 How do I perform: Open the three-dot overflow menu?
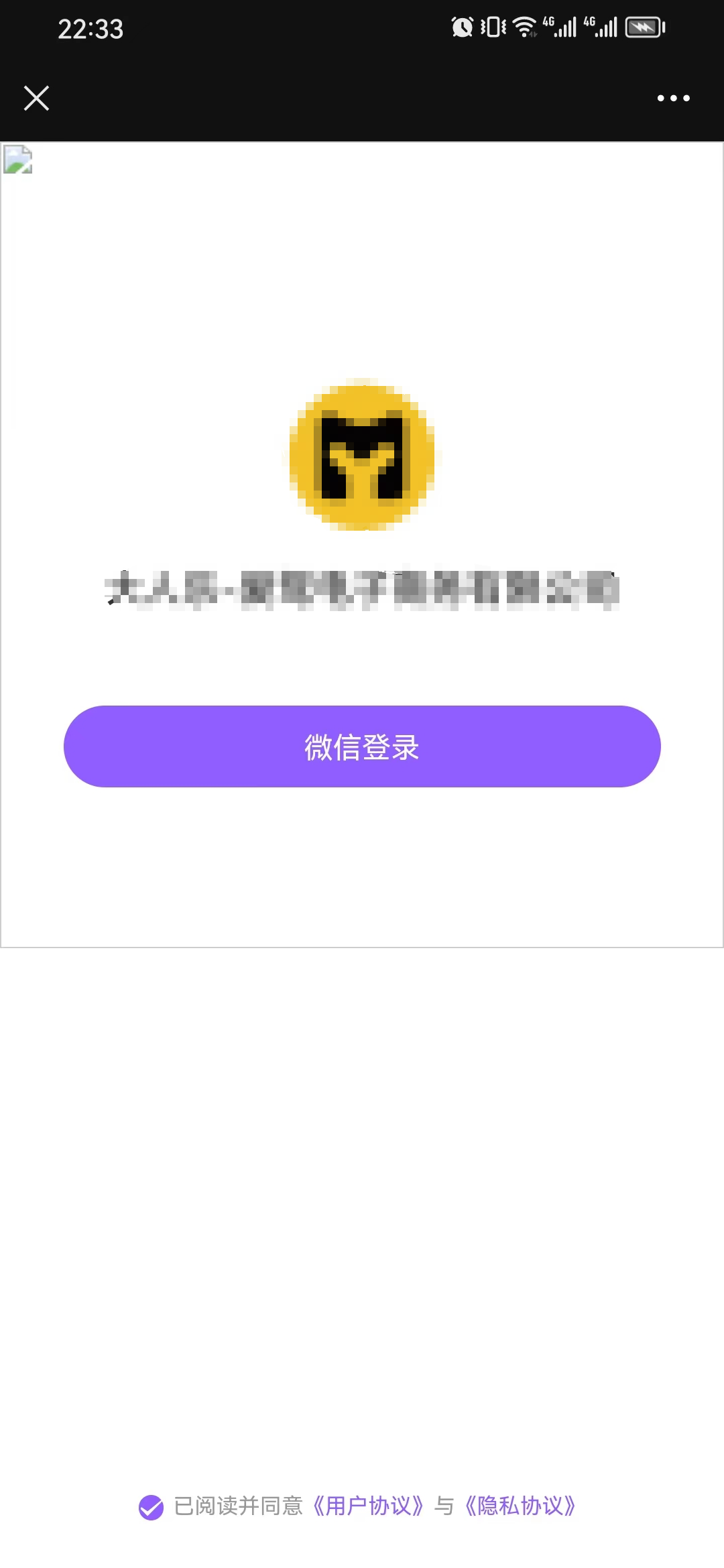click(673, 98)
